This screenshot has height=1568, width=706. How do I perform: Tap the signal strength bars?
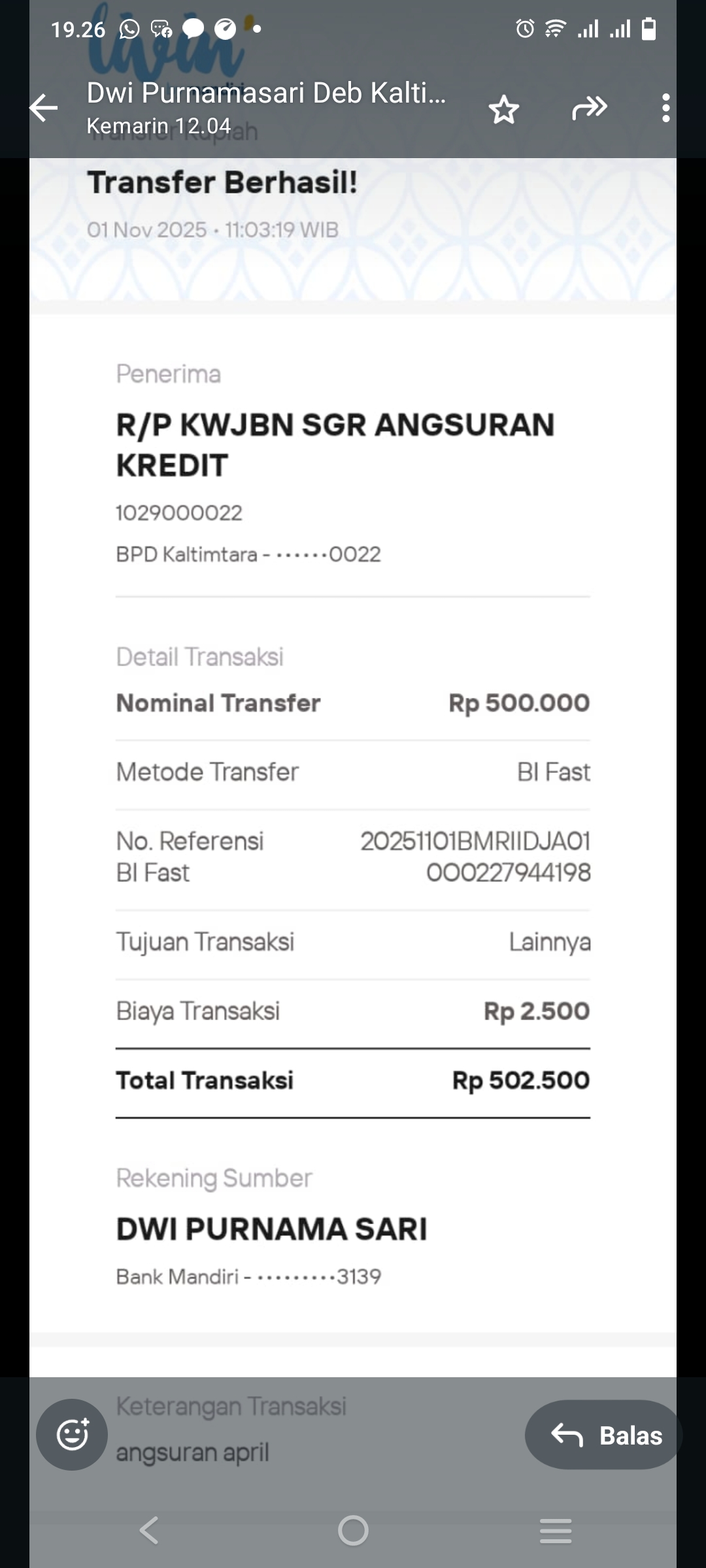point(589,29)
